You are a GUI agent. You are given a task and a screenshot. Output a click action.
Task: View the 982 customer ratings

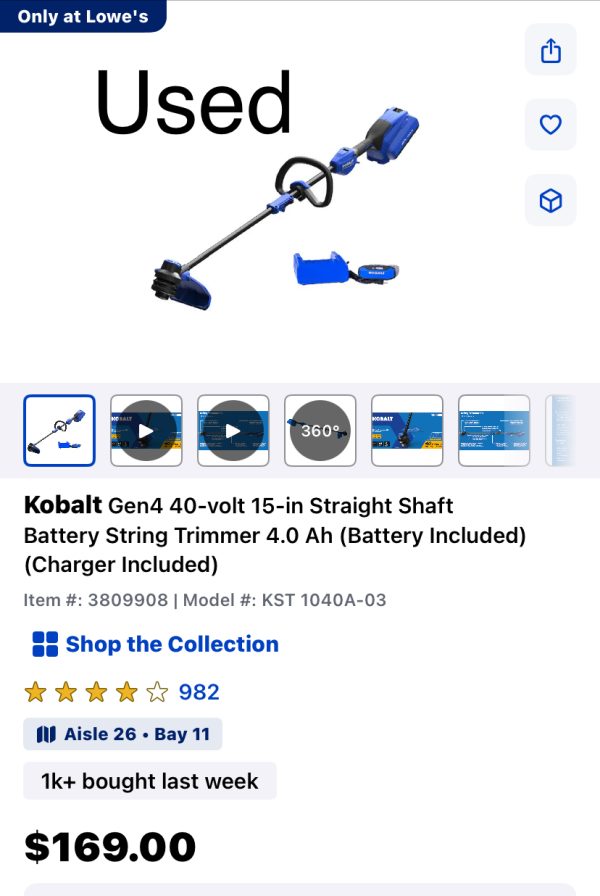[x=198, y=692]
